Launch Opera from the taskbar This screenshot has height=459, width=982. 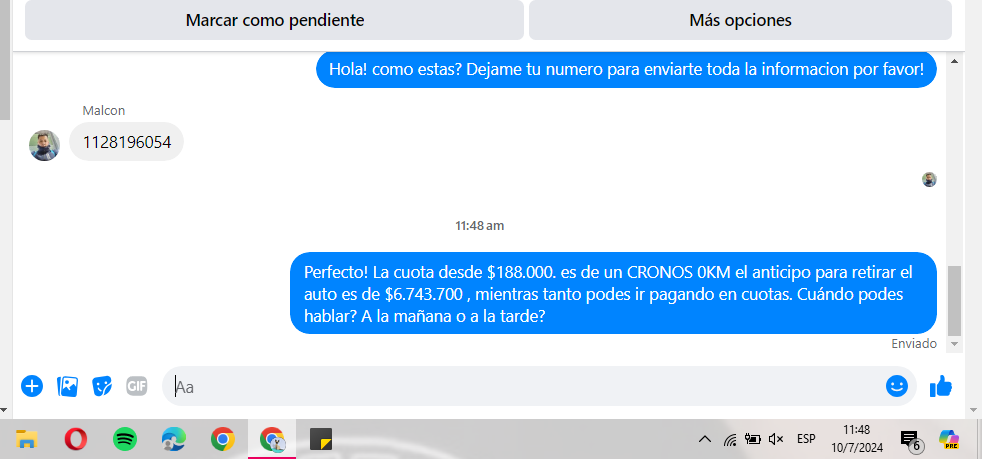coord(76,439)
